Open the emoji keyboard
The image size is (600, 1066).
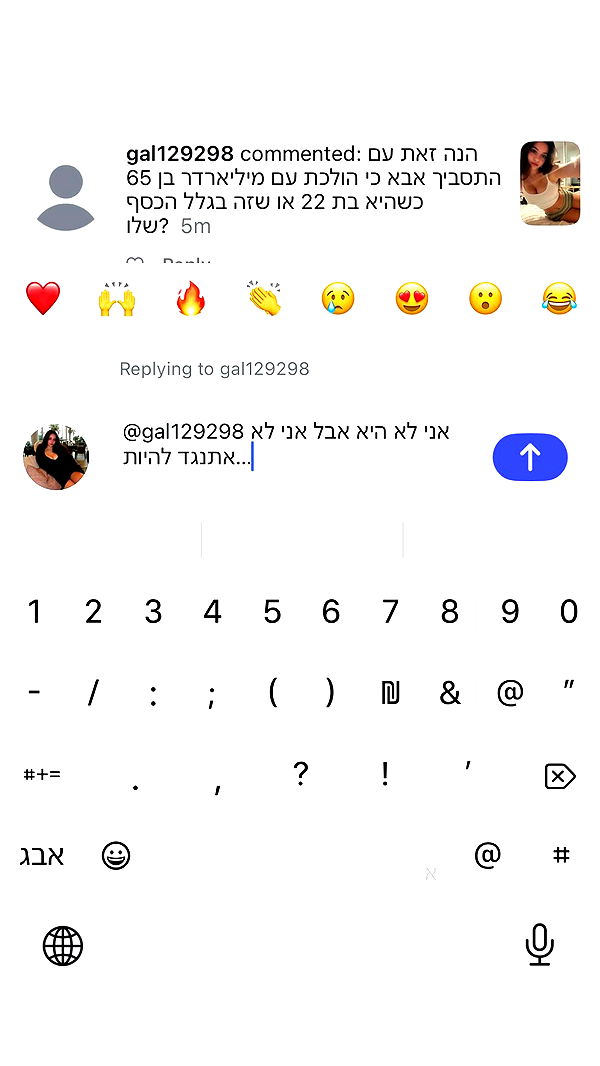[x=116, y=856]
